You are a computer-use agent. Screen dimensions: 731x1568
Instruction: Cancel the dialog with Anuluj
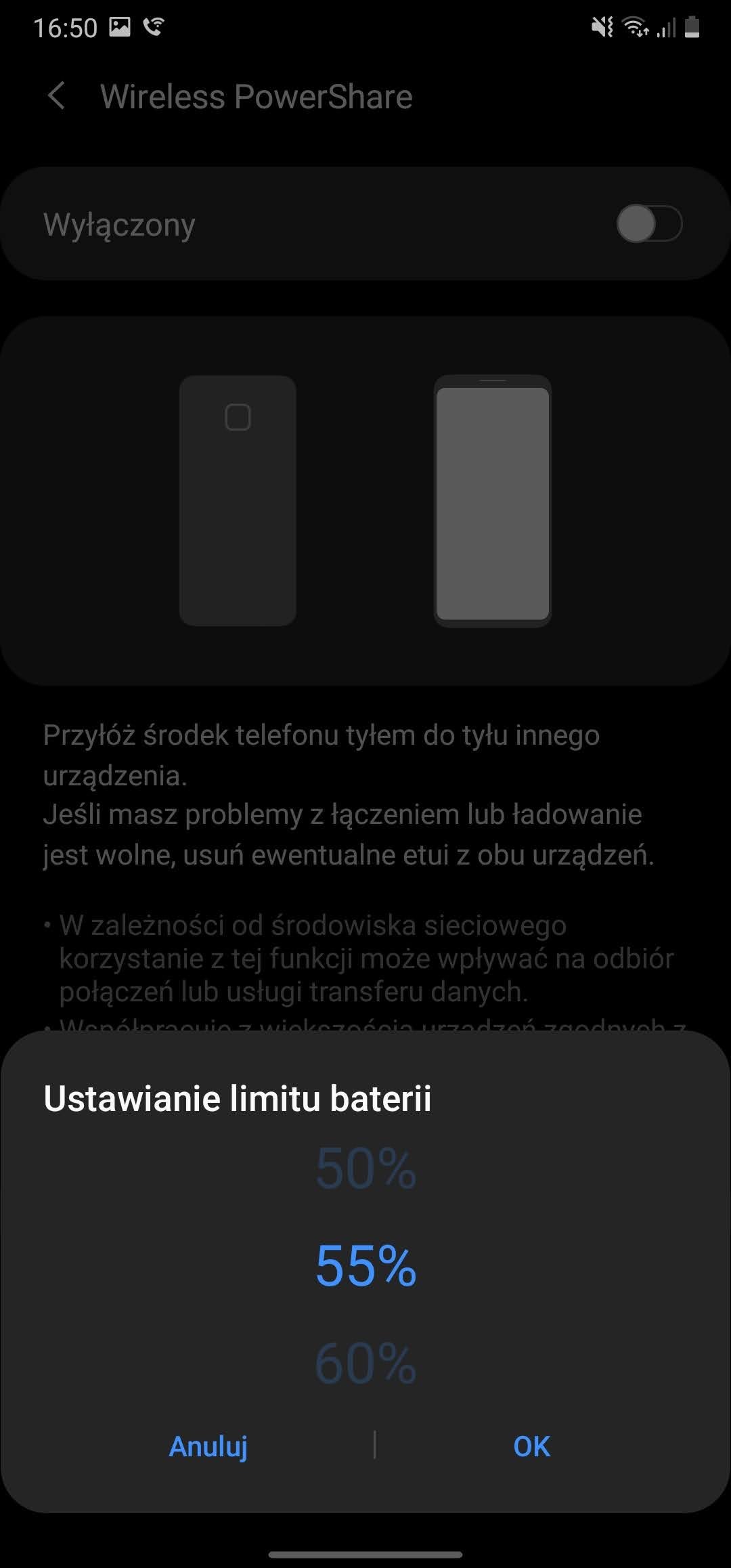(208, 1446)
